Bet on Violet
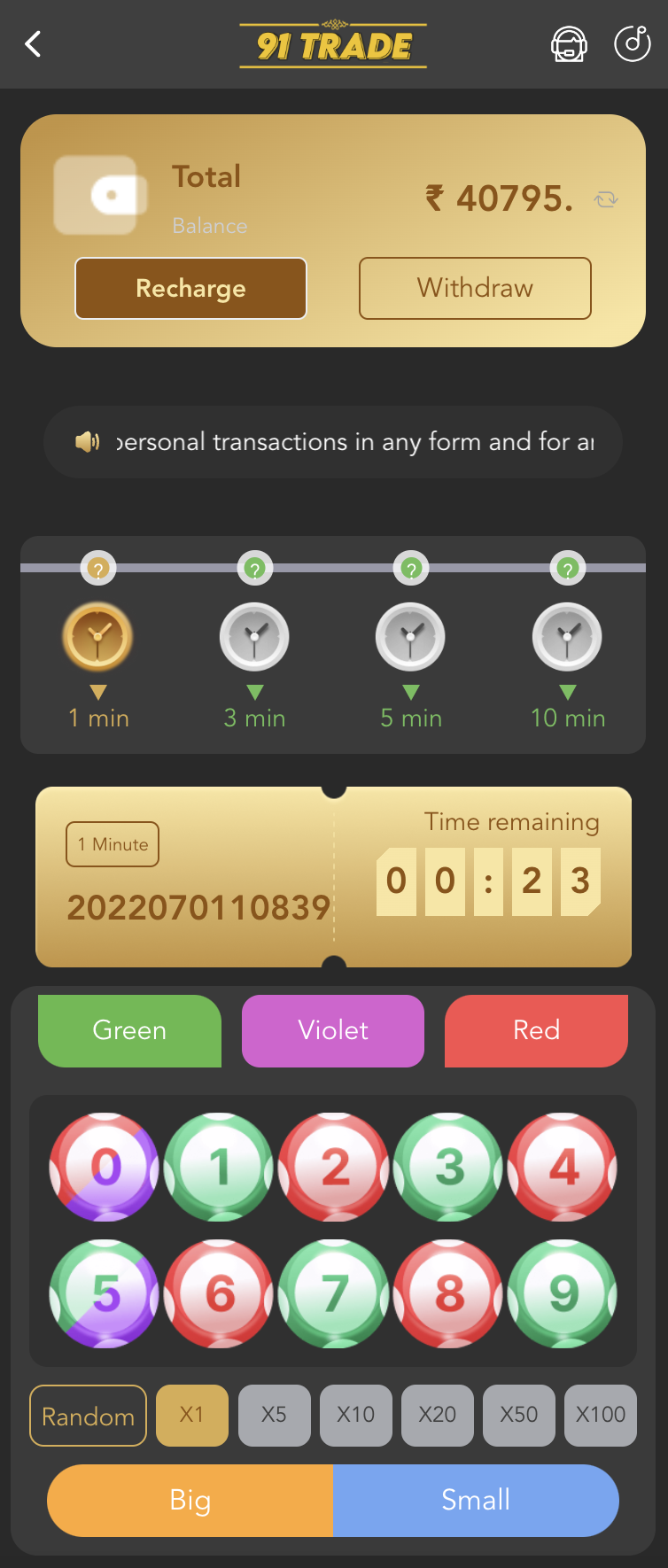Screen dimensions: 668x1568 [x=333, y=1030]
